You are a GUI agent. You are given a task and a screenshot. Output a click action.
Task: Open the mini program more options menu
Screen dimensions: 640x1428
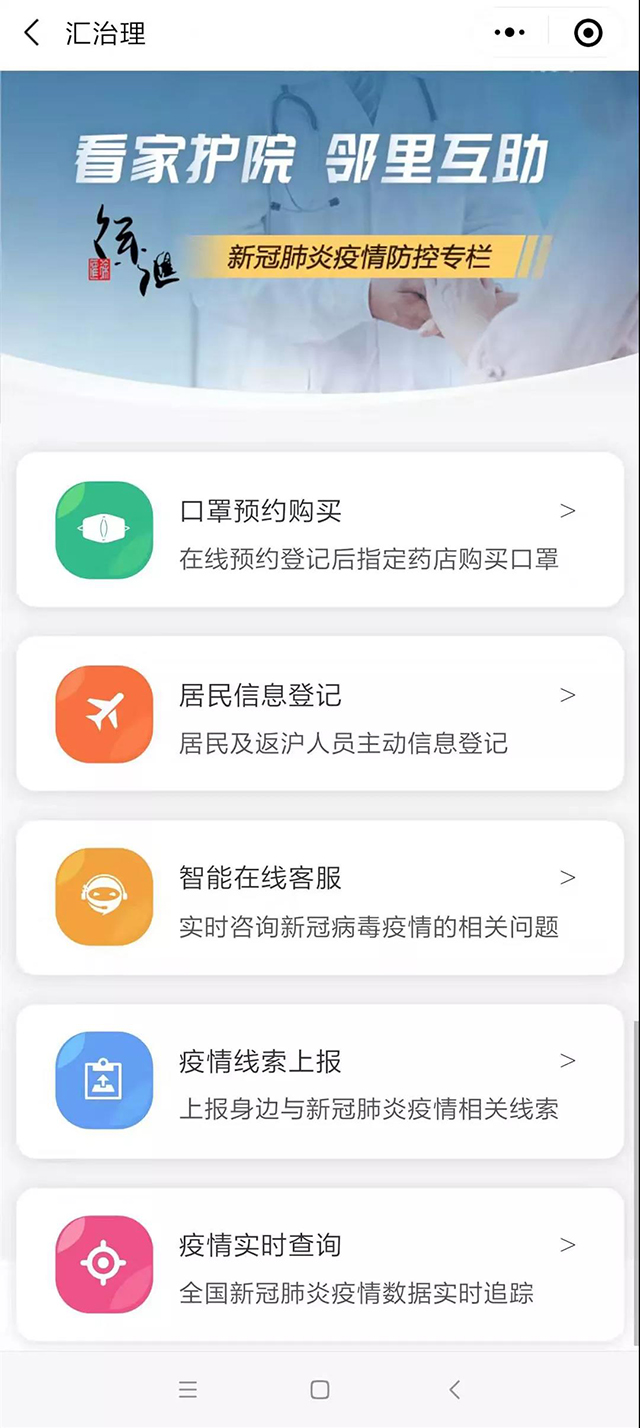(x=510, y=33)
